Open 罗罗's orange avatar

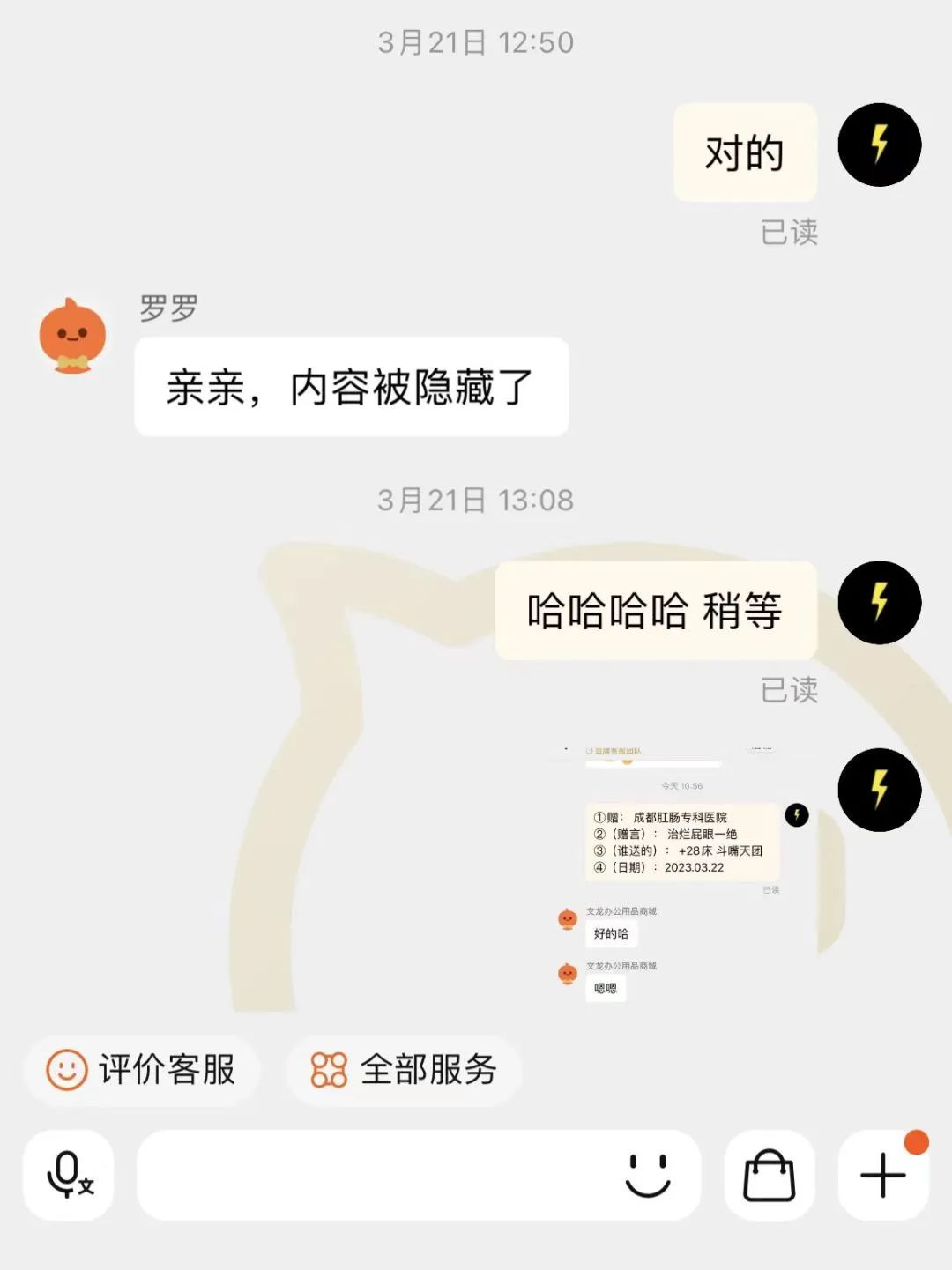pos(72,336)
